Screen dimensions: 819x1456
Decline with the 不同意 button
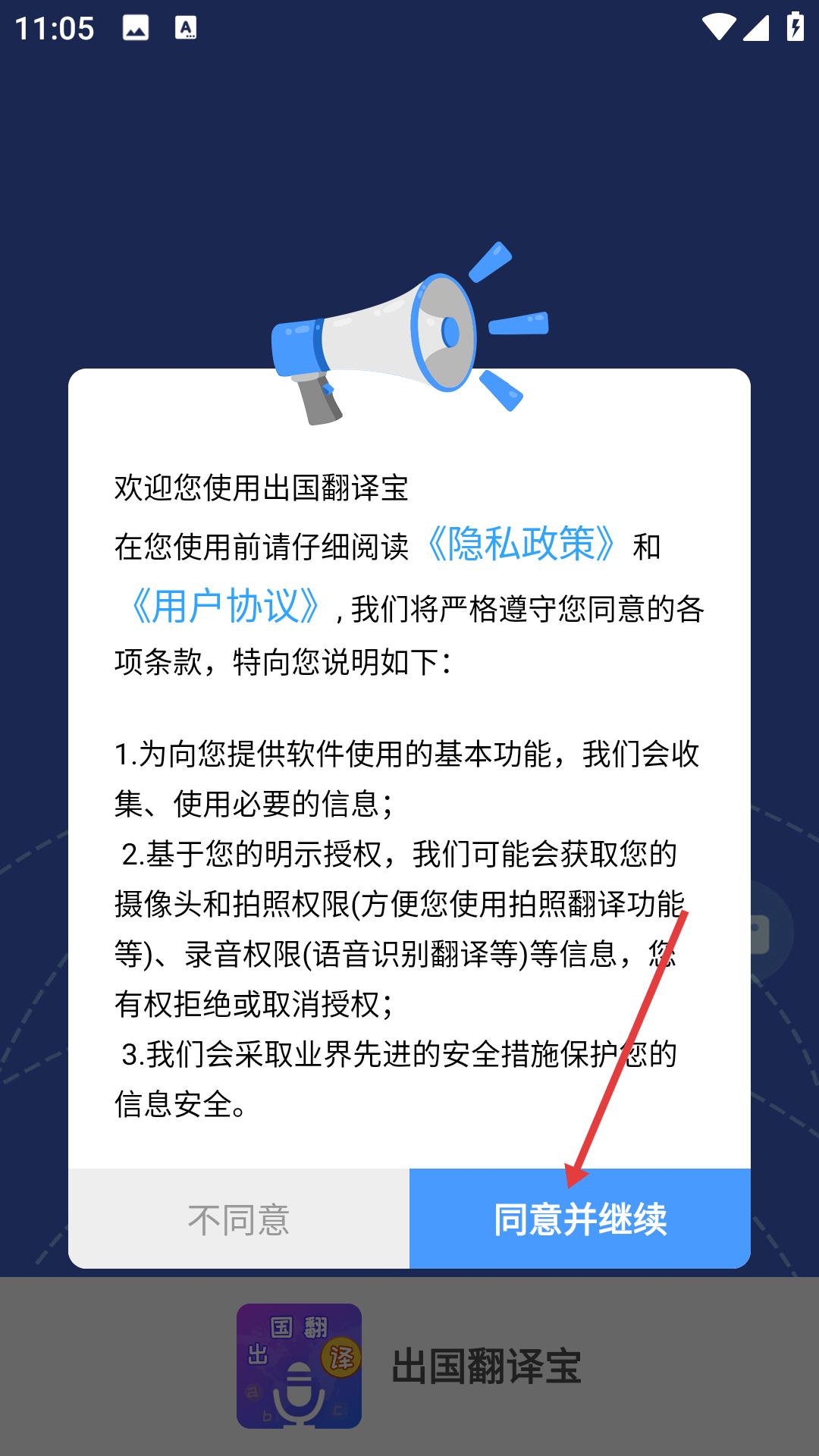coord(239,1219)
